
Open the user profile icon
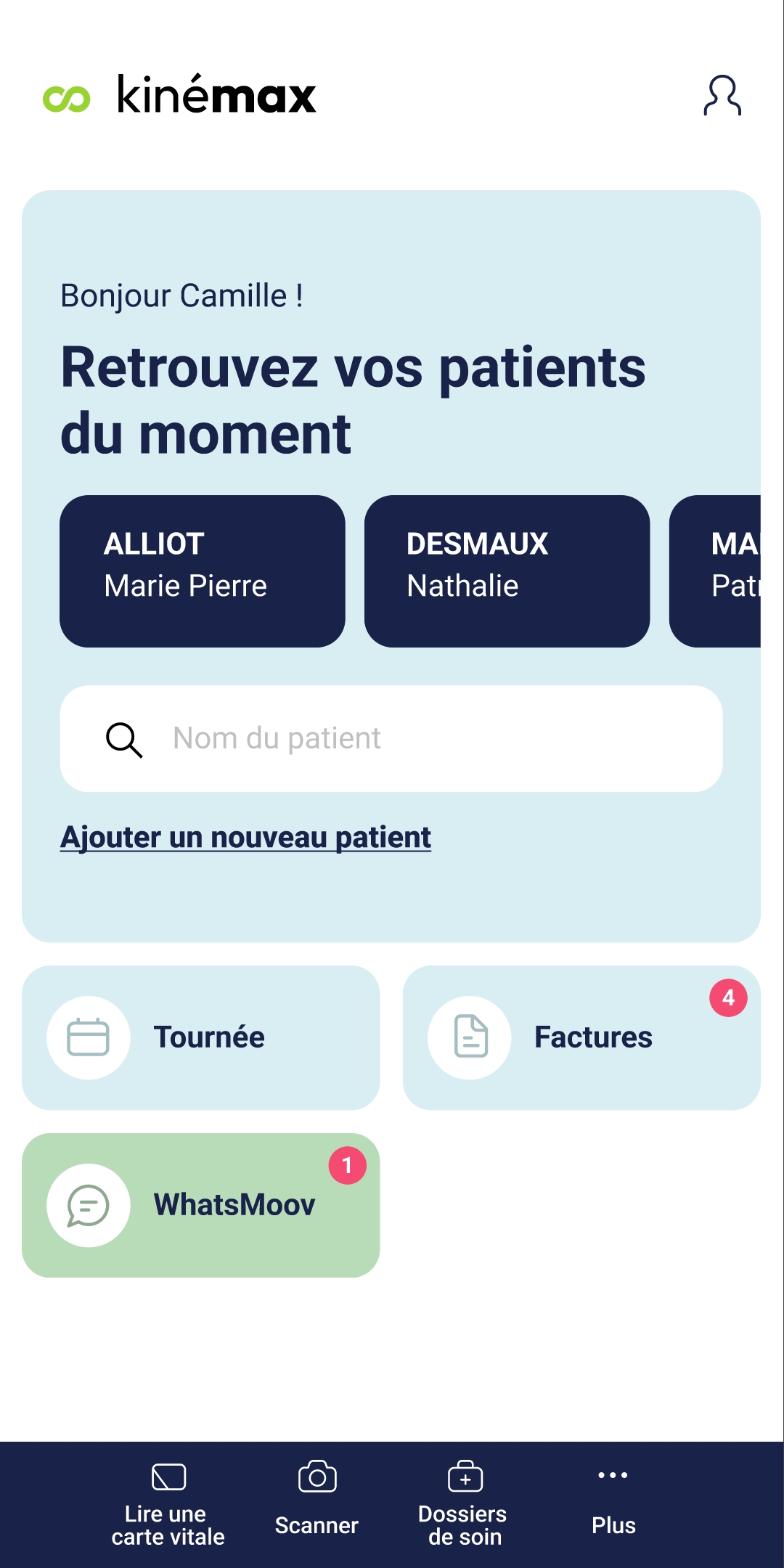(722, 95)
